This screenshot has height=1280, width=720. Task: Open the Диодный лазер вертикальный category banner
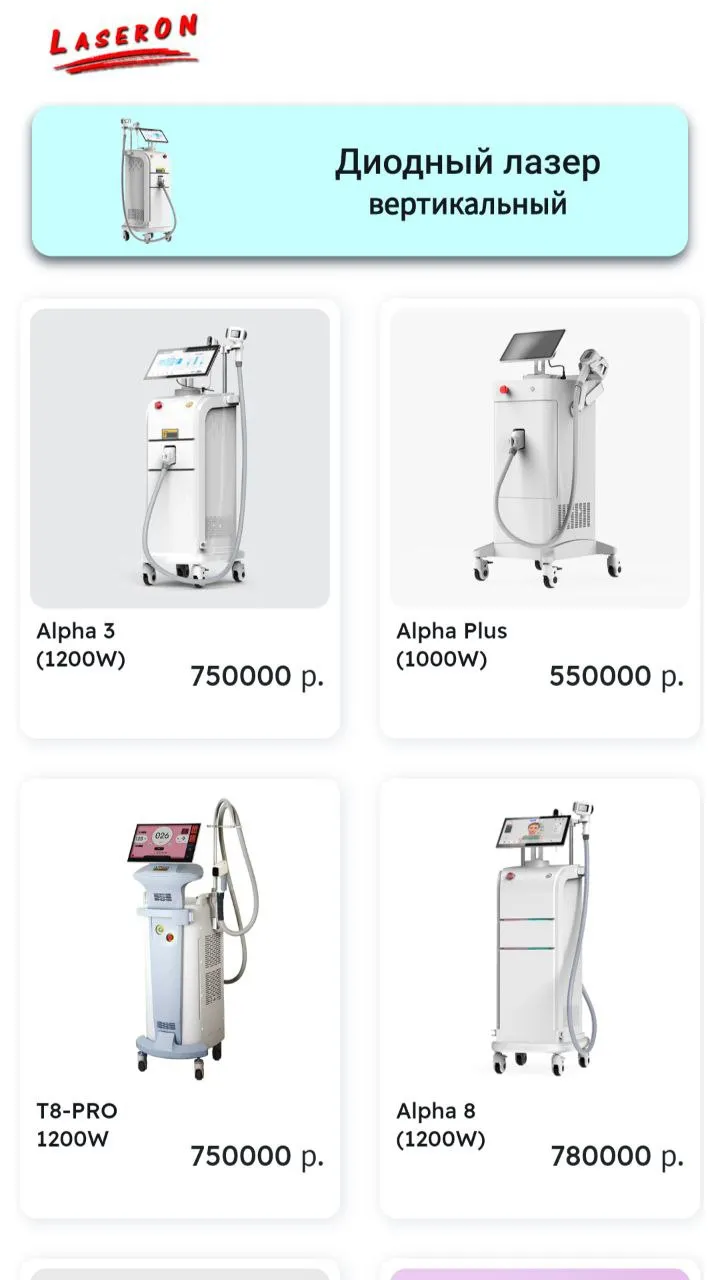tap(360, 181)
